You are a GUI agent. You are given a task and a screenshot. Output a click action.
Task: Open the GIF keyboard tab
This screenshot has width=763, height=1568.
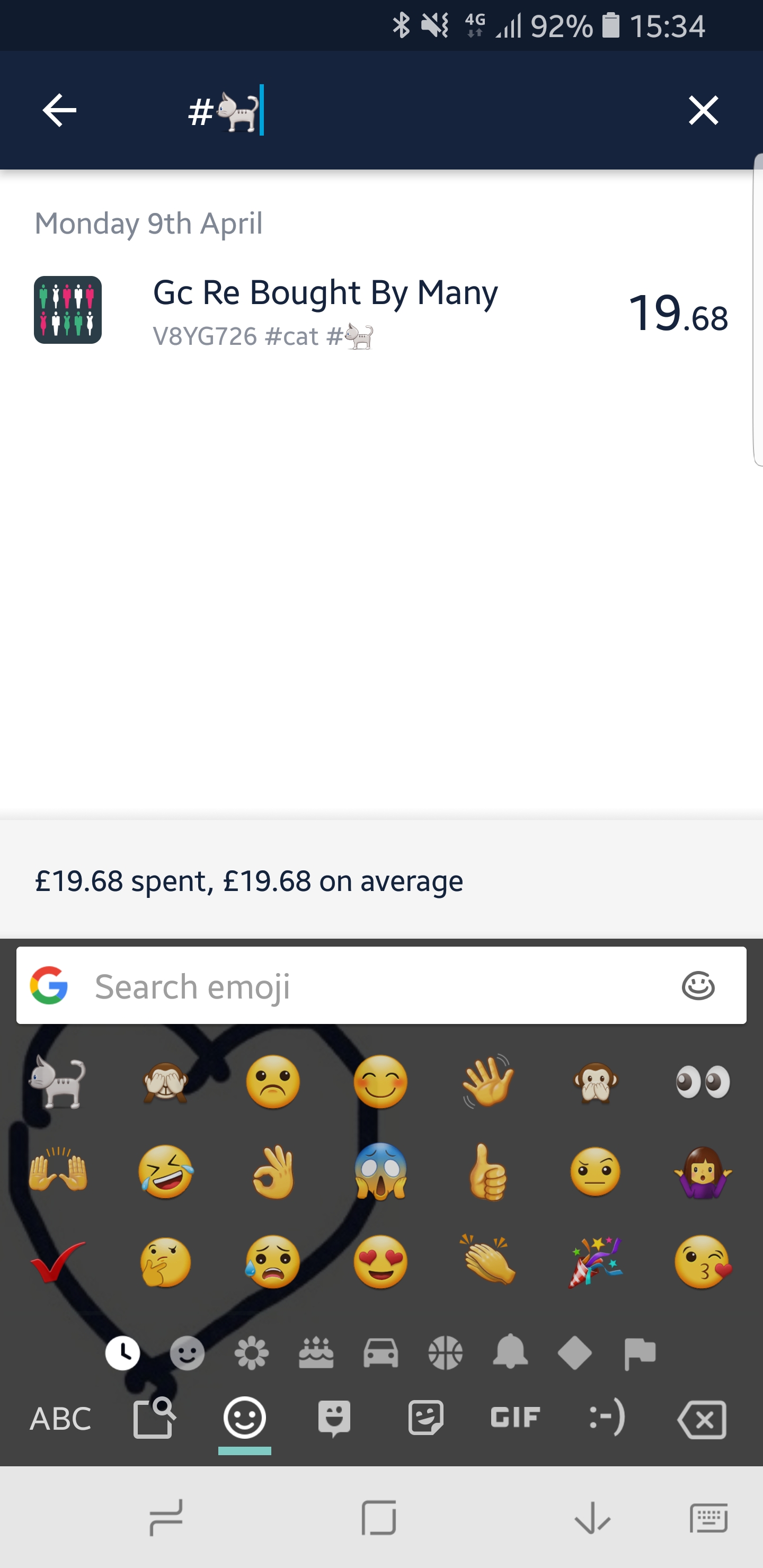(x=515, y=1418)
